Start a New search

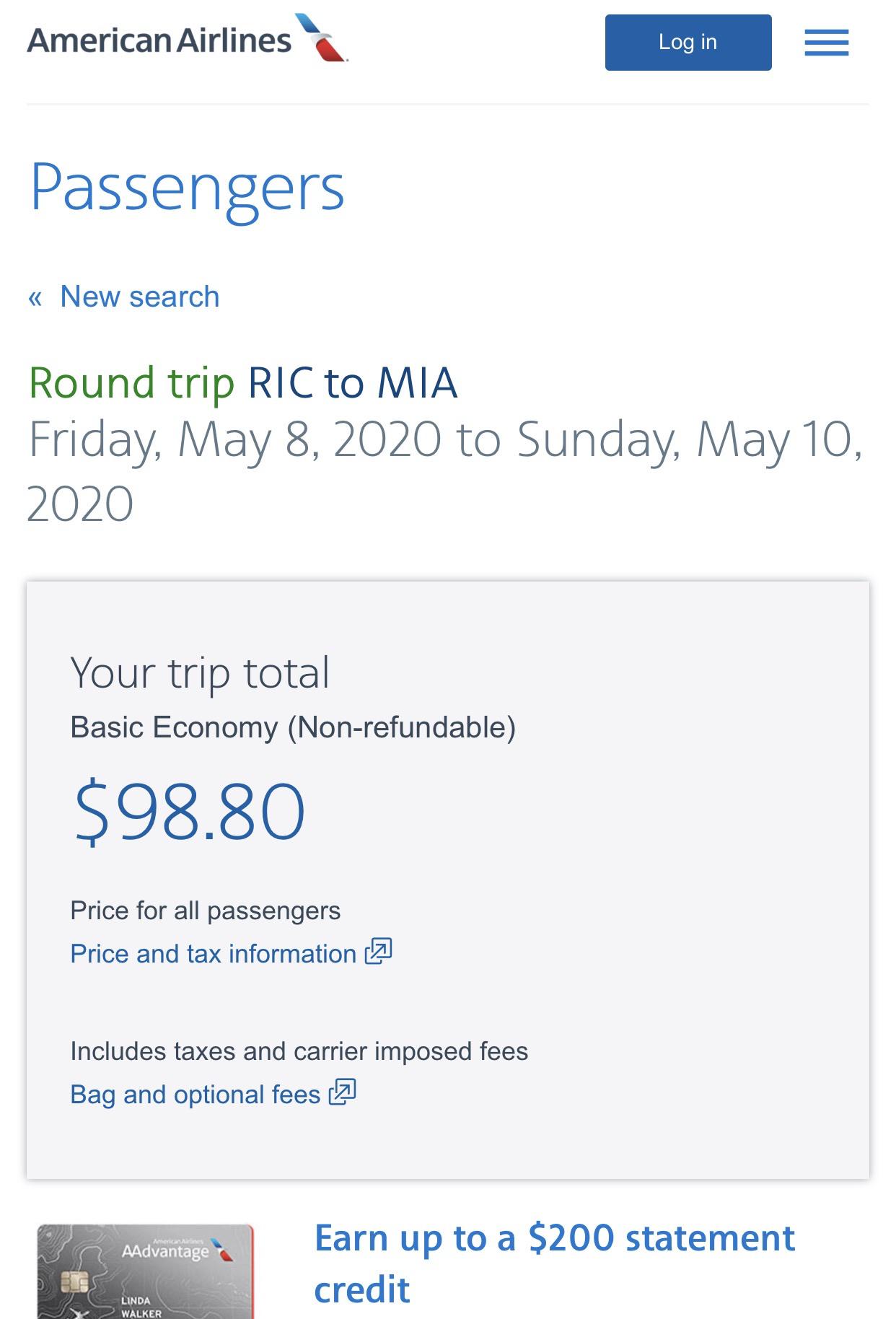pyautogui.click(x=140, y=296)
